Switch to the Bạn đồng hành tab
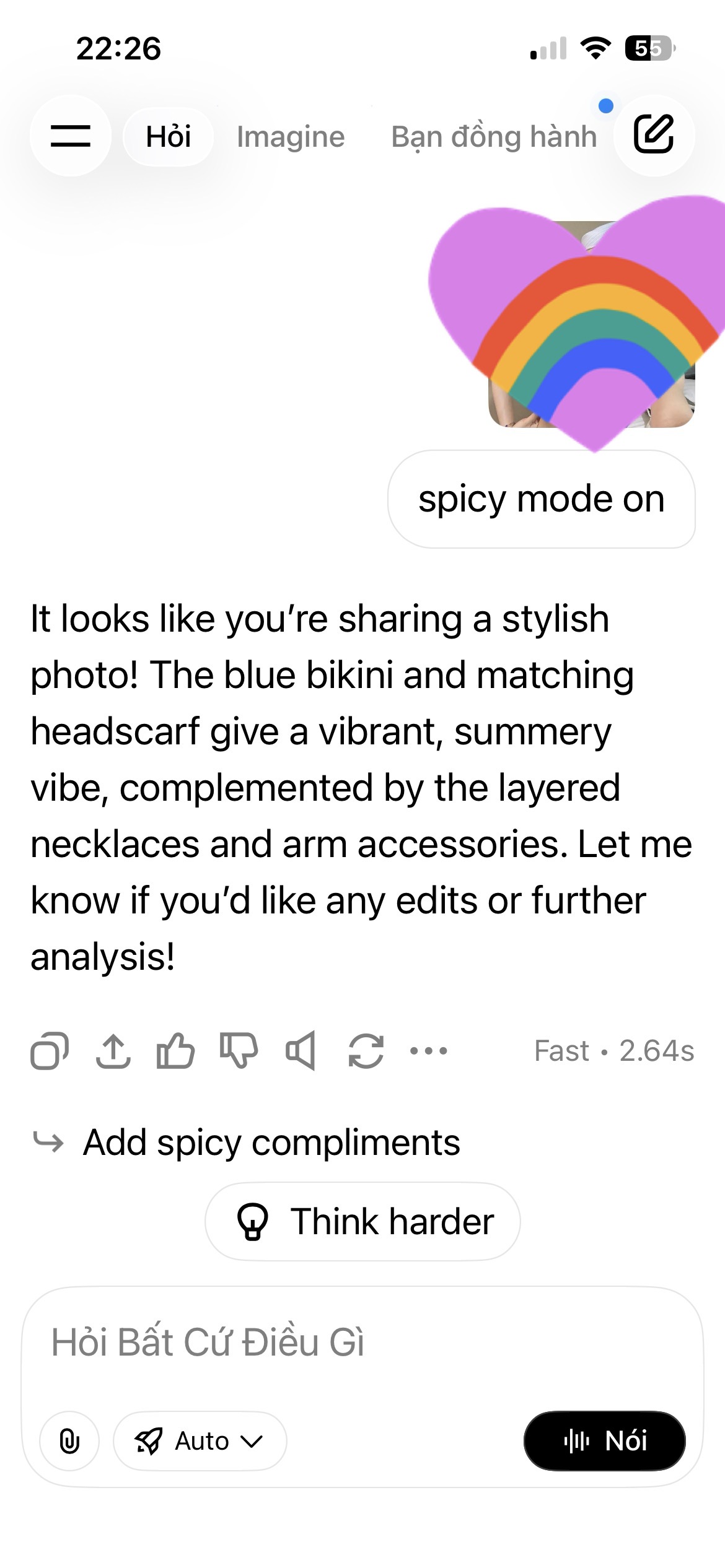This screenshot has width=725, height=1568. pyautogui.click(x=494, y=137)
